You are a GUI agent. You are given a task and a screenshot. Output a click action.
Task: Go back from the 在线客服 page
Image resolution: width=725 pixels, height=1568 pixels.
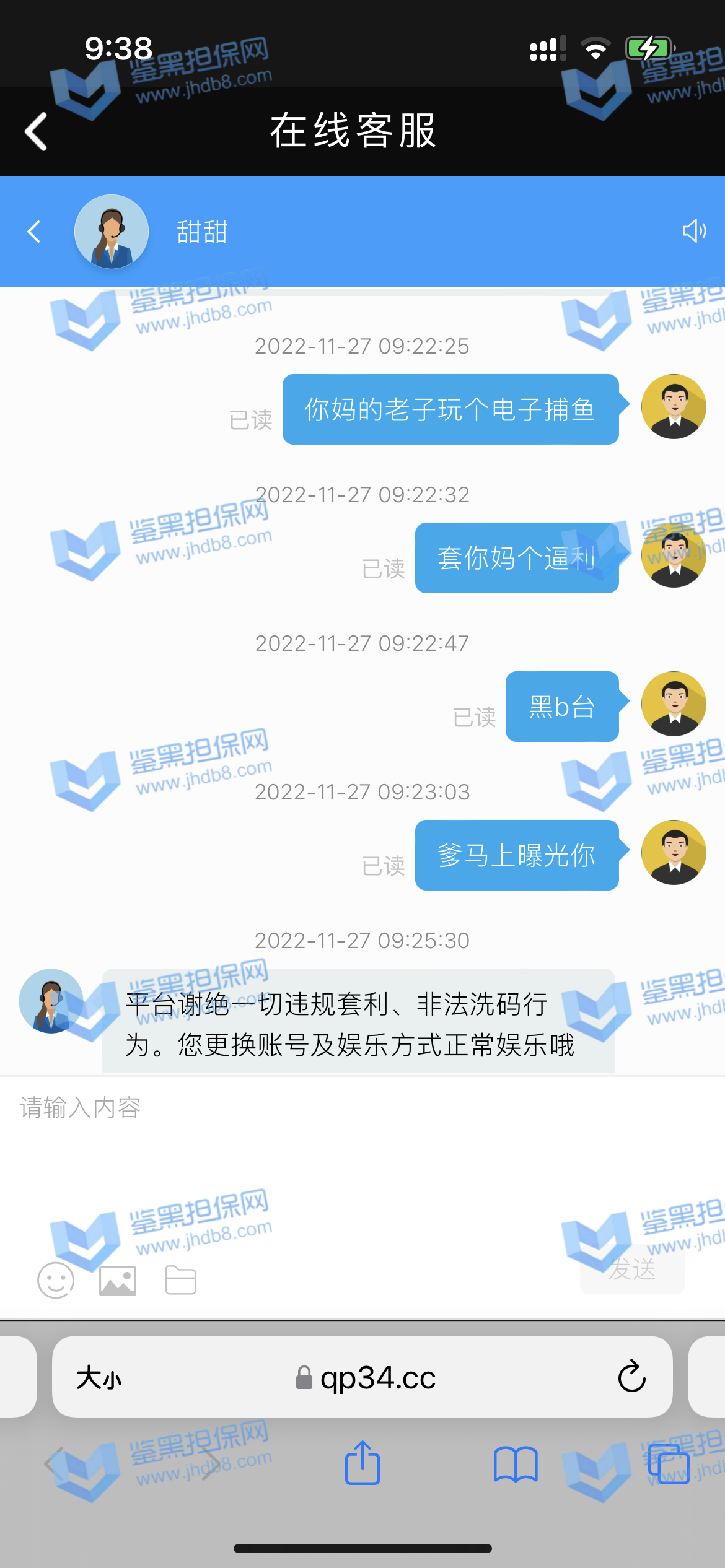pyautogui.click(x=36, y=131)
